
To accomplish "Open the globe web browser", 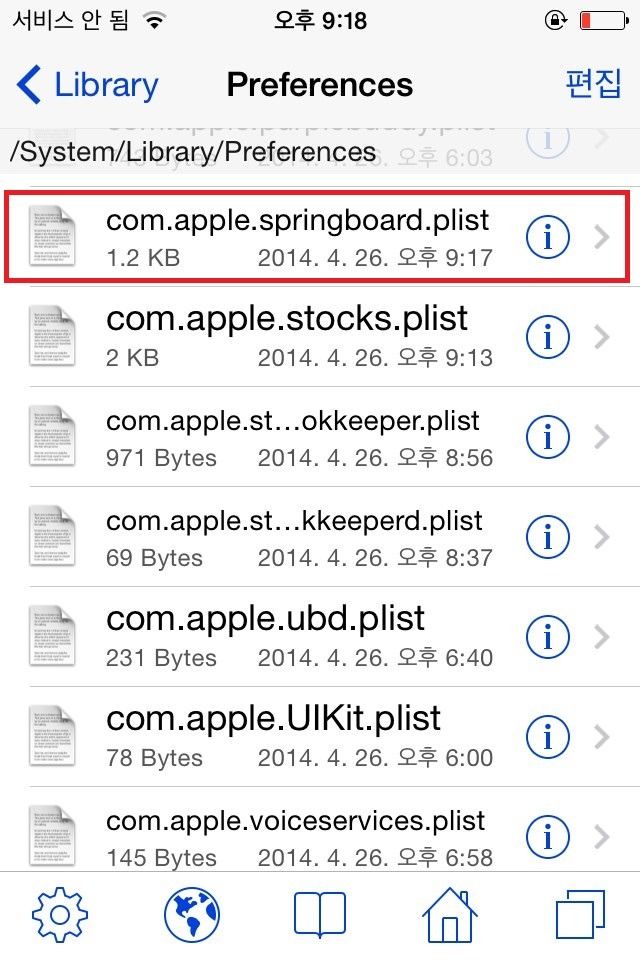I will point(191,915).
